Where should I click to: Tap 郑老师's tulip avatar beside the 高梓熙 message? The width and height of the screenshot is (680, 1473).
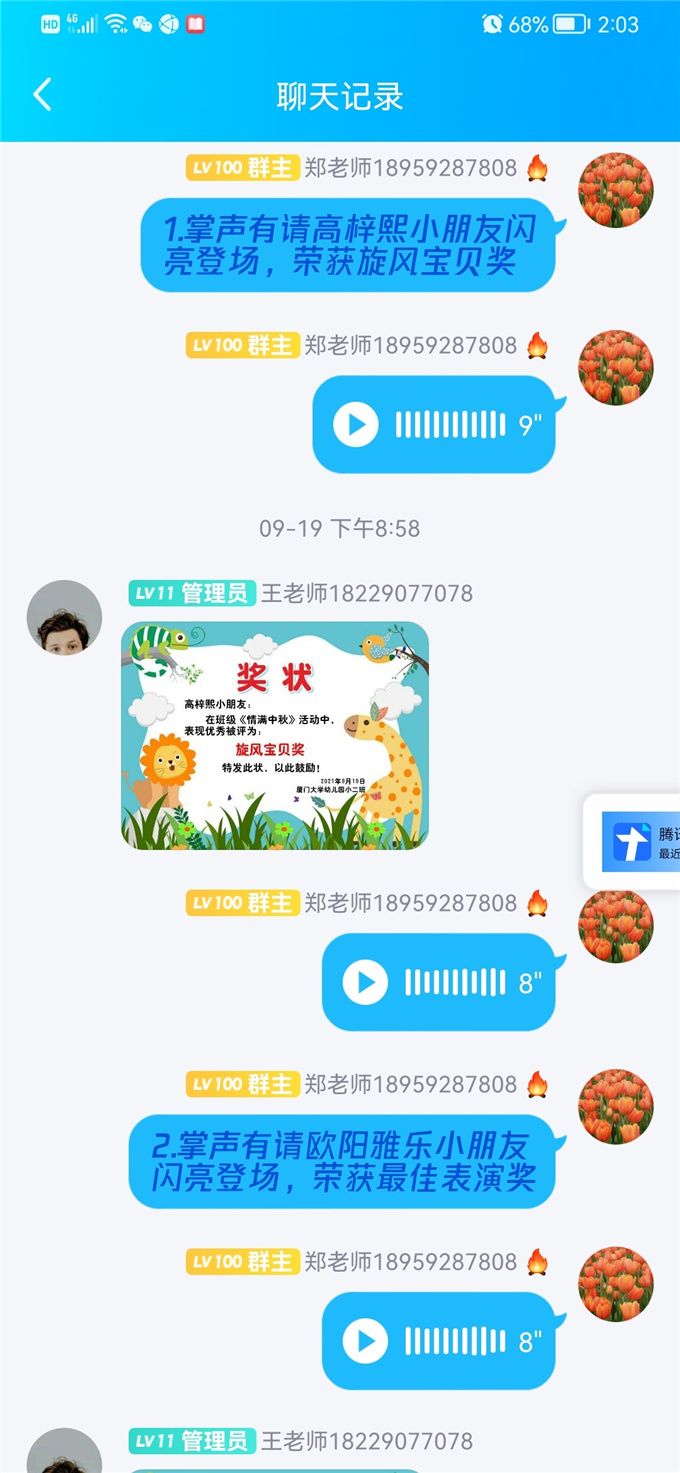(x=616, y=190)
